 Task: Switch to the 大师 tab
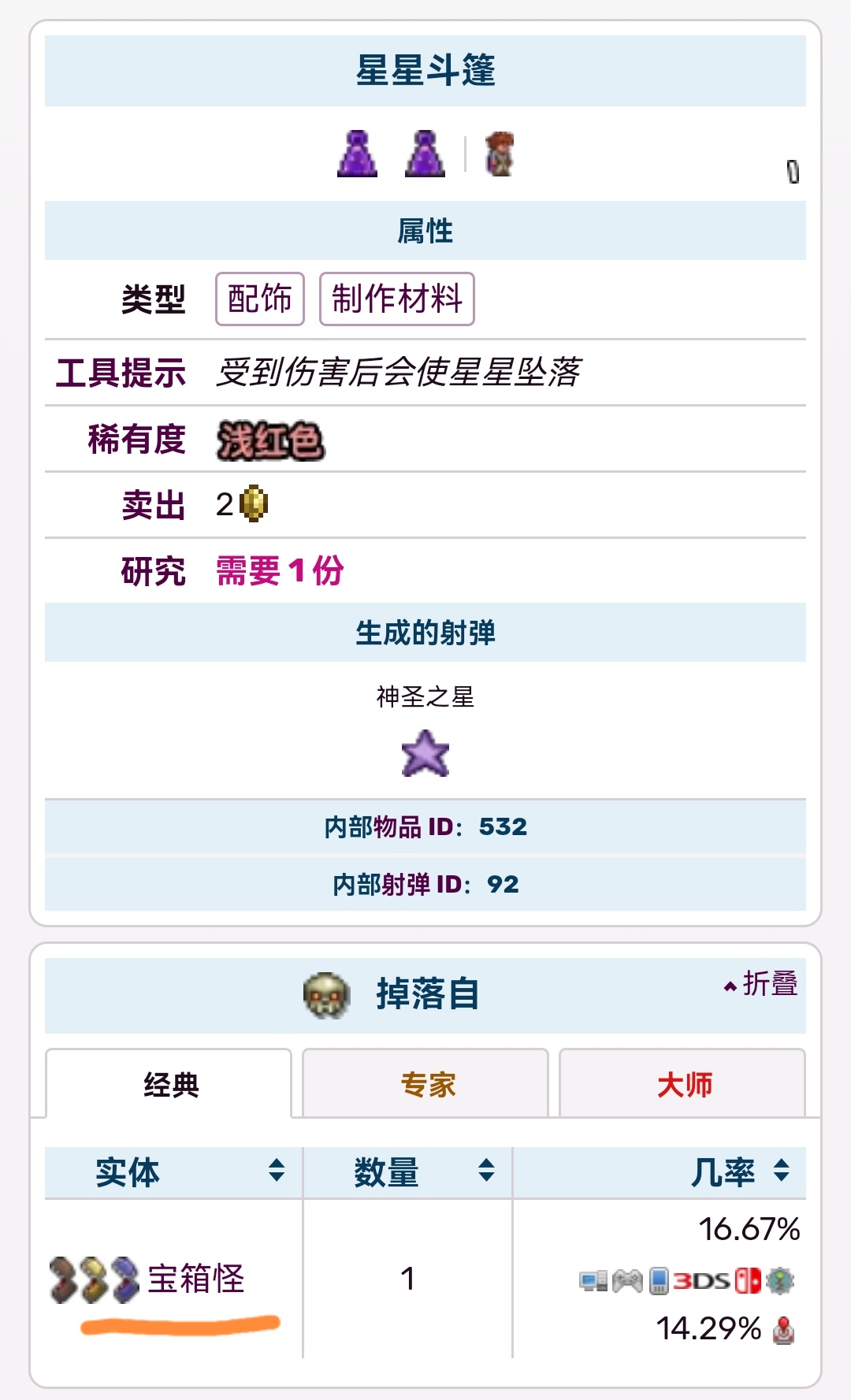tap(682, 1083)
